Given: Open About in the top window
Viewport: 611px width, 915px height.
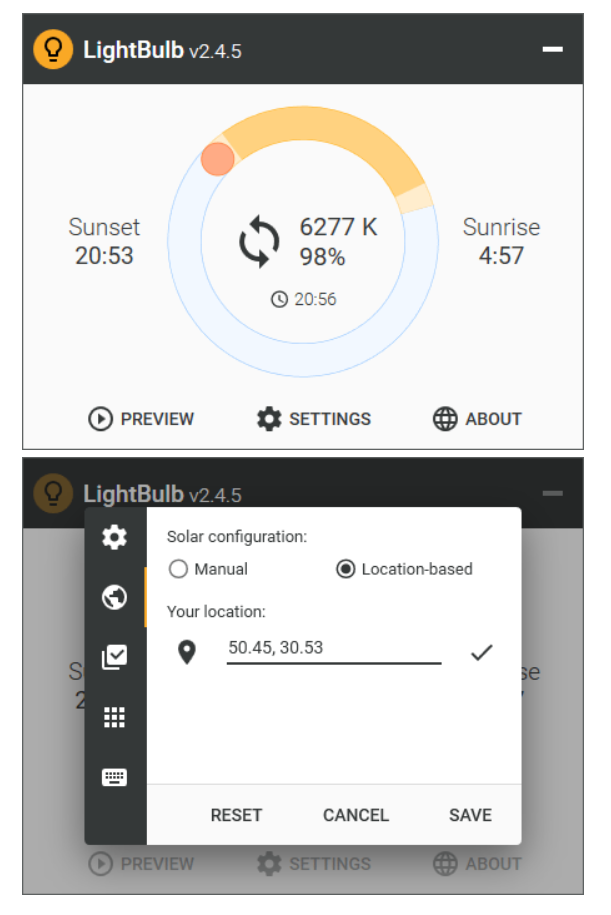Looking at the screenshot, I should pos(477,419).
